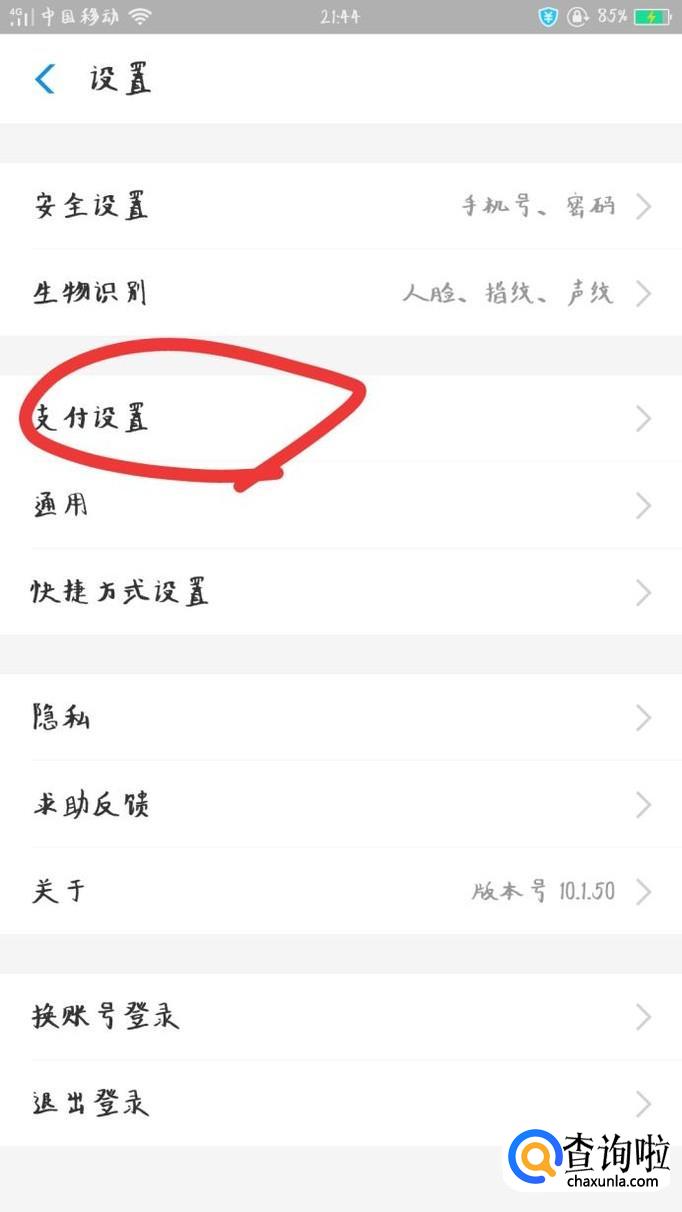The image size is (682, 1212).
Task: Go back using the top-left arrow
Action: [45, 79]
